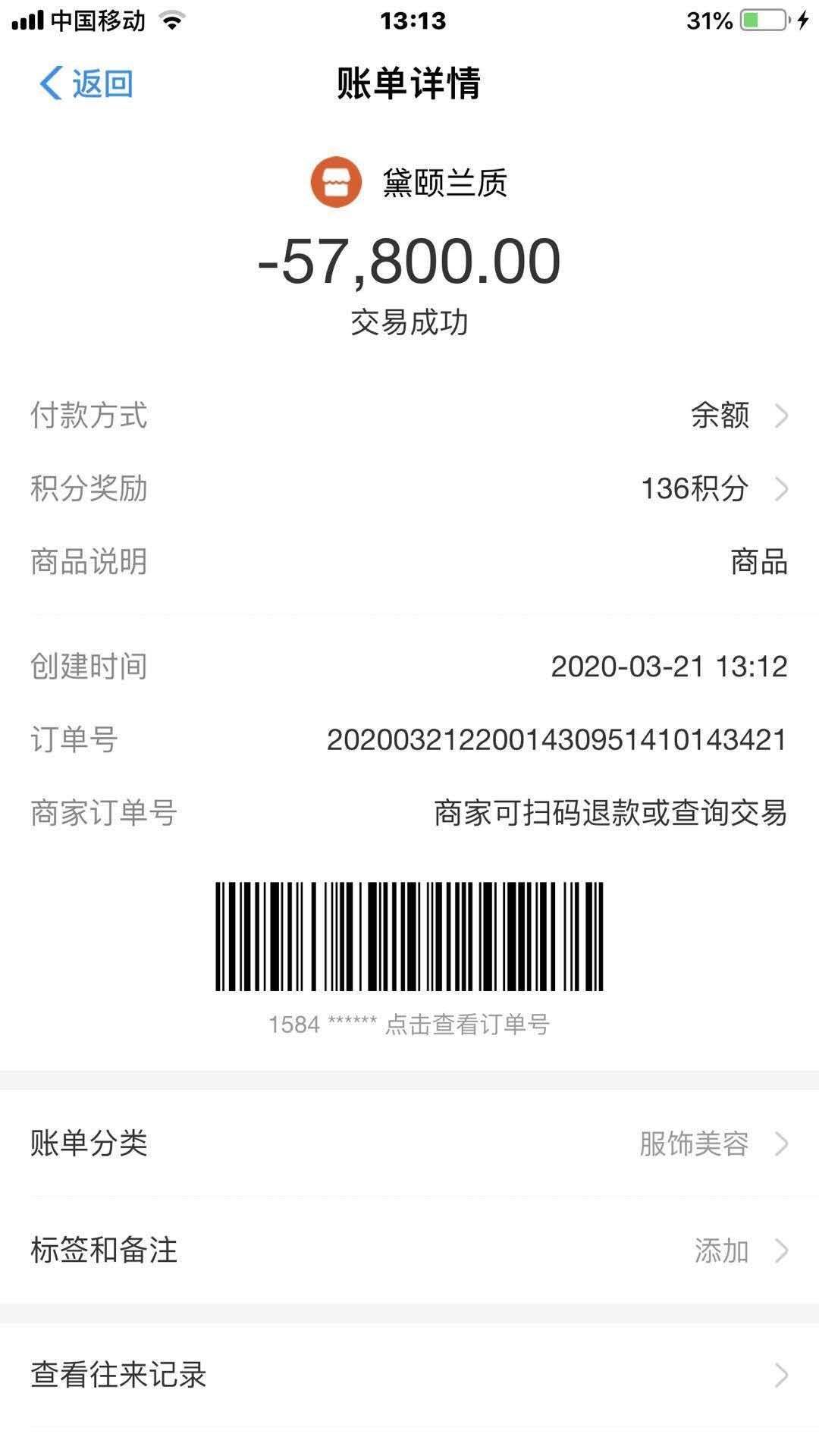Open merchant 黛颐兰质 page
Viewport: 819px width, 1456px height.
[409, 183]
